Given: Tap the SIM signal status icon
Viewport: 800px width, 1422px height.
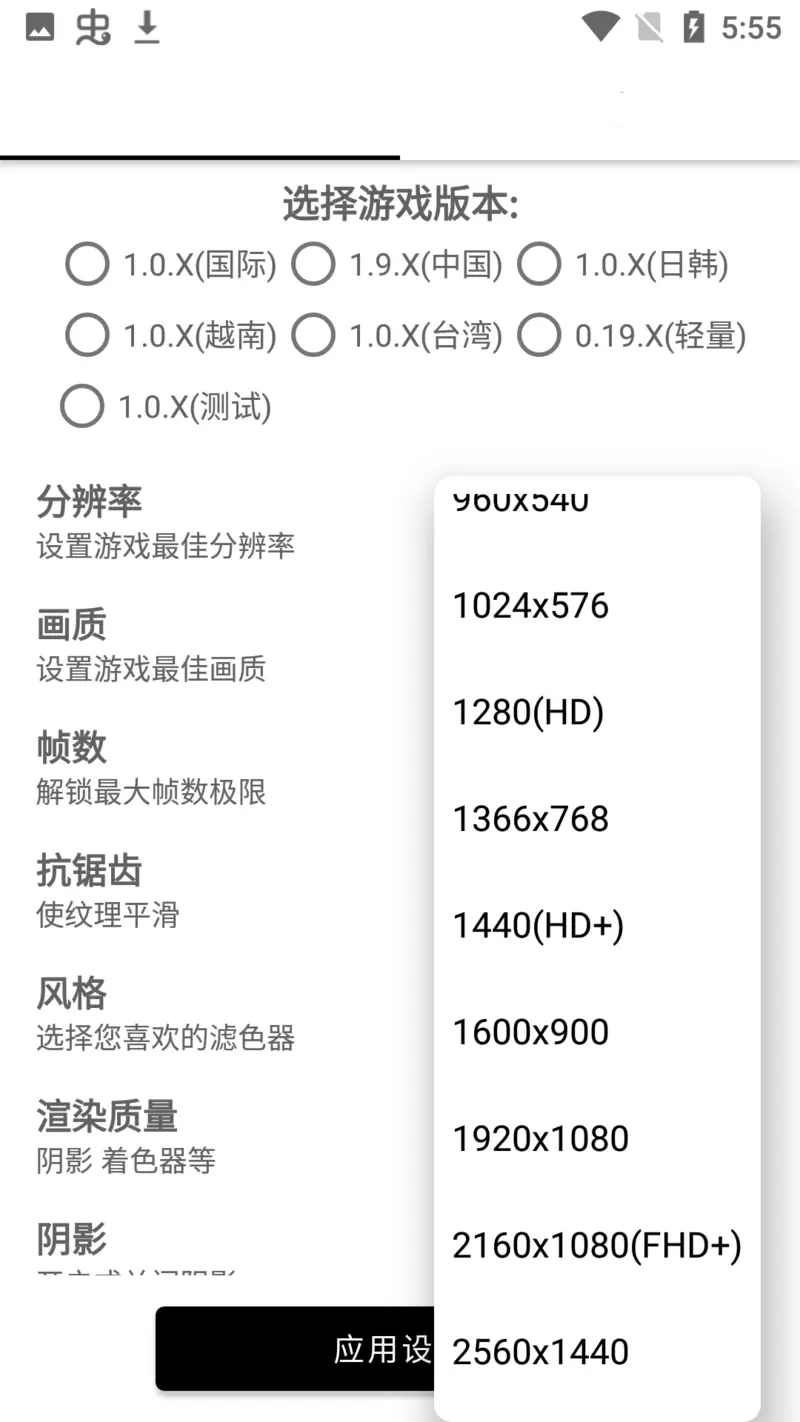Looking at the screenshot, I should (650, 25).
